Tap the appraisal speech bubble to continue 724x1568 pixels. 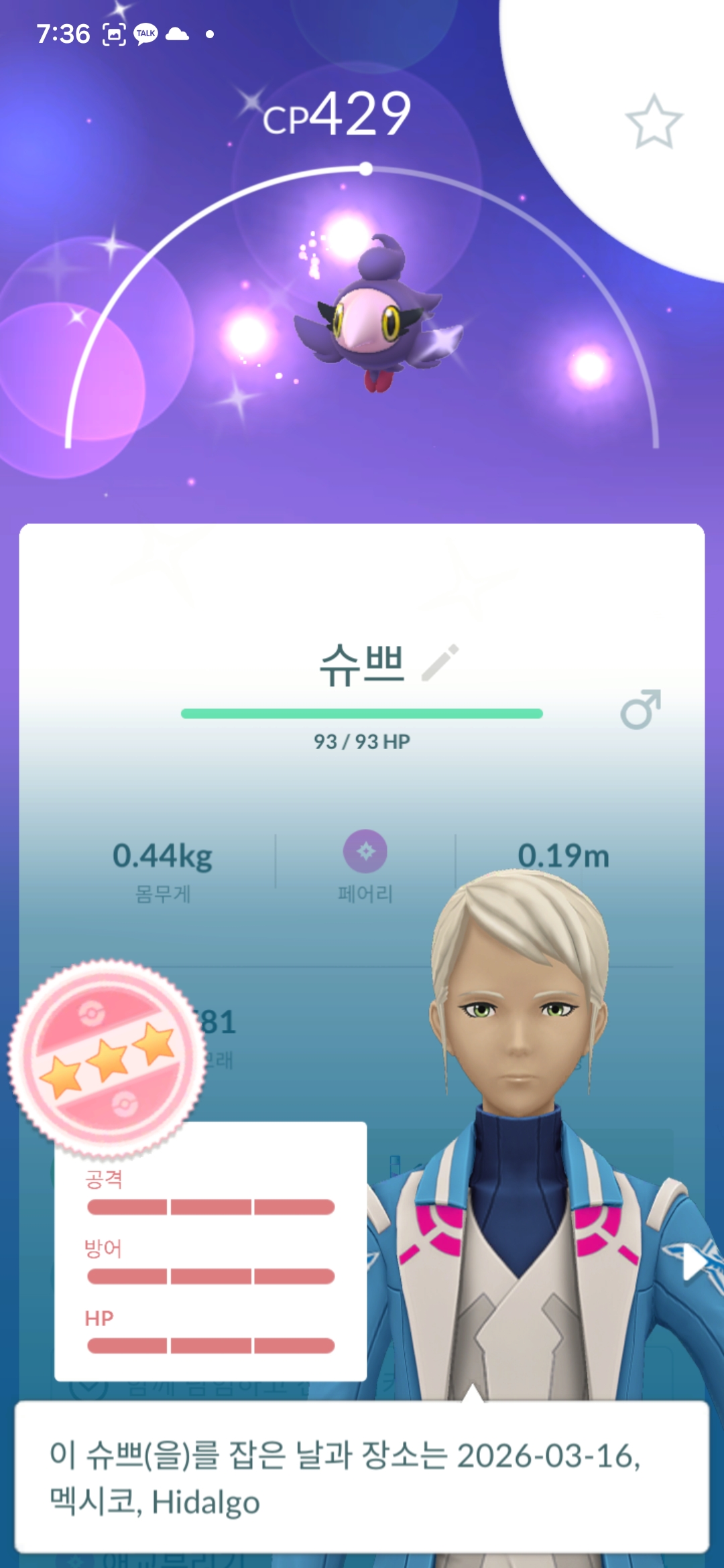pyautogui.click(x=362, y=1477)
